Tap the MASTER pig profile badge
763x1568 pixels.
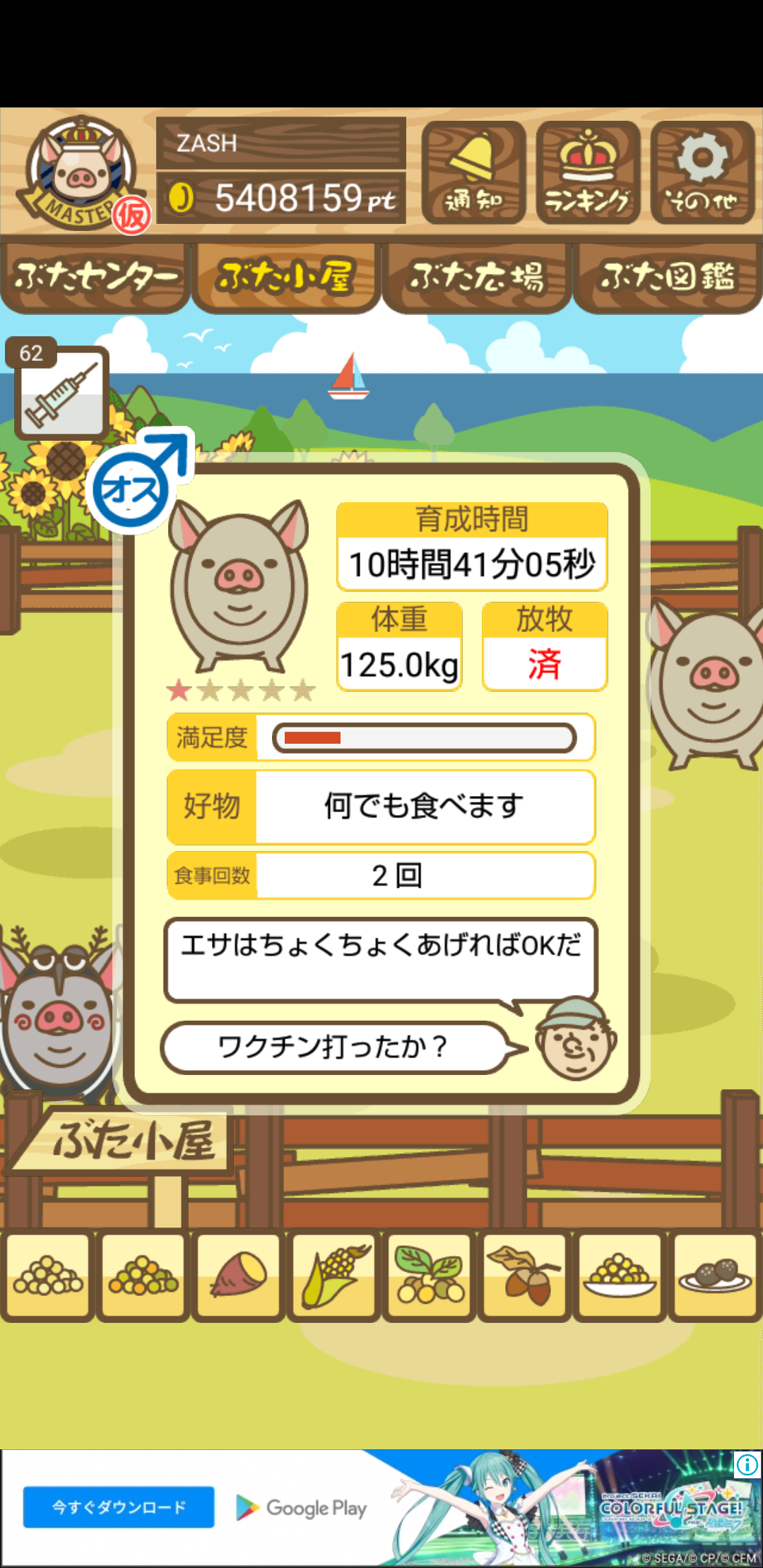pyautogui.click(x=83, y=173)
